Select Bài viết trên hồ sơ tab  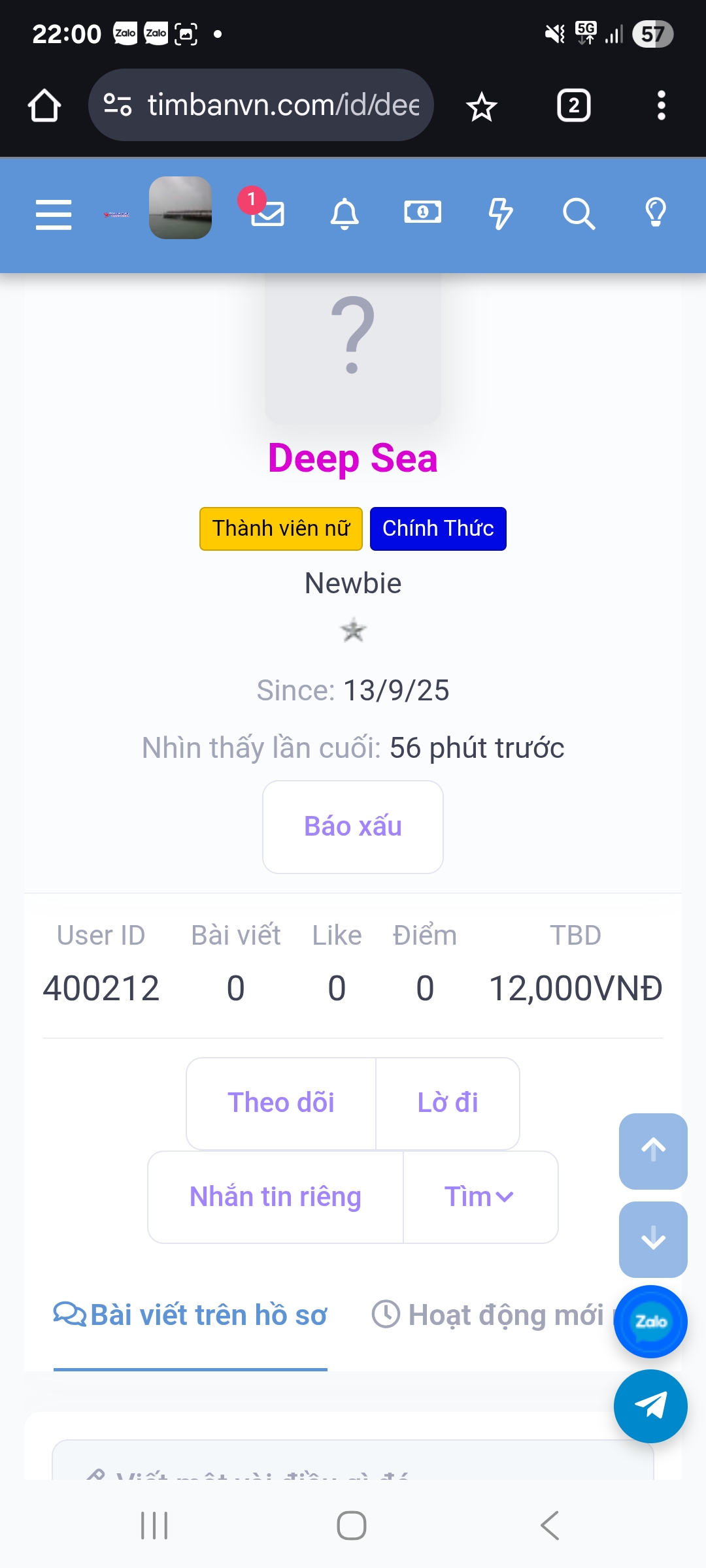190,1315
